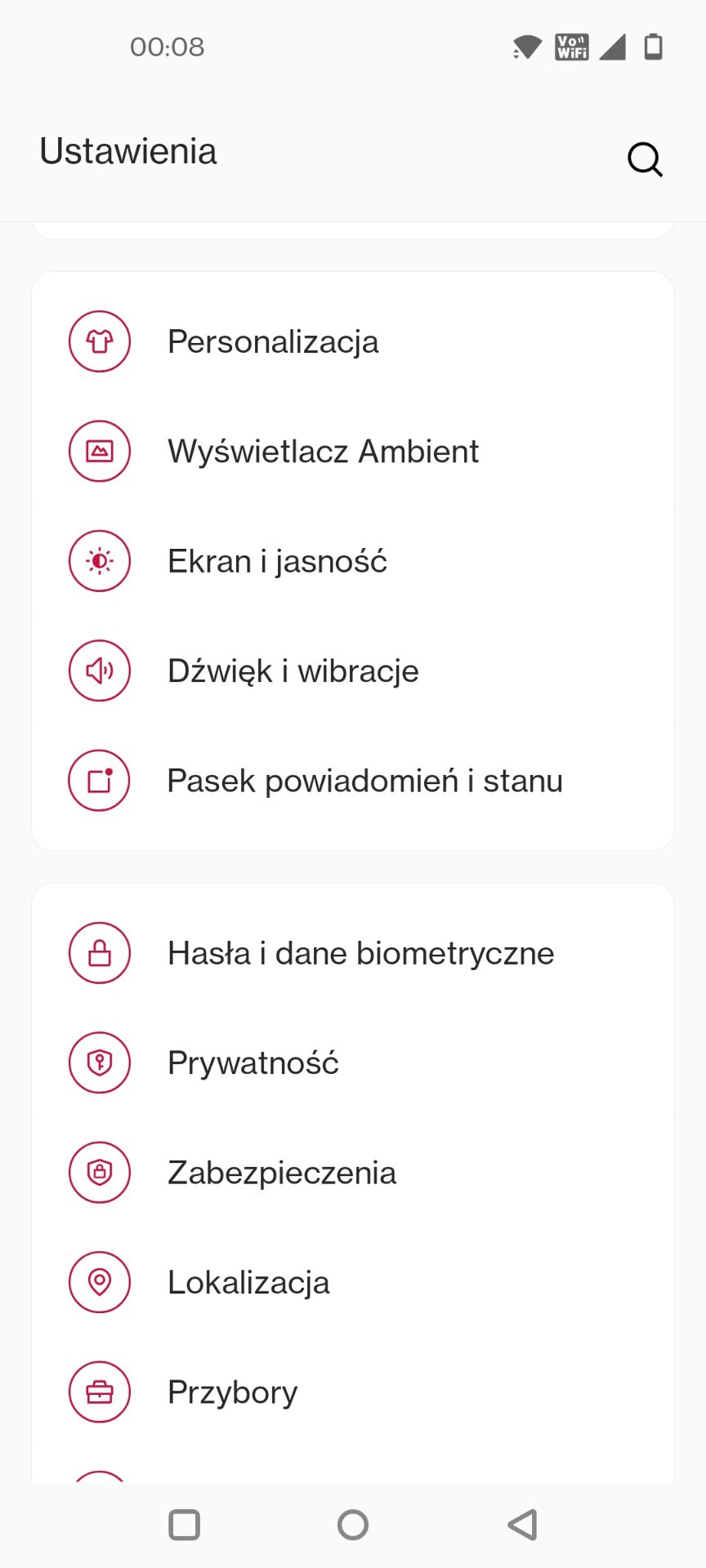Open Zabezpieczenia settings

(281, 1173)
